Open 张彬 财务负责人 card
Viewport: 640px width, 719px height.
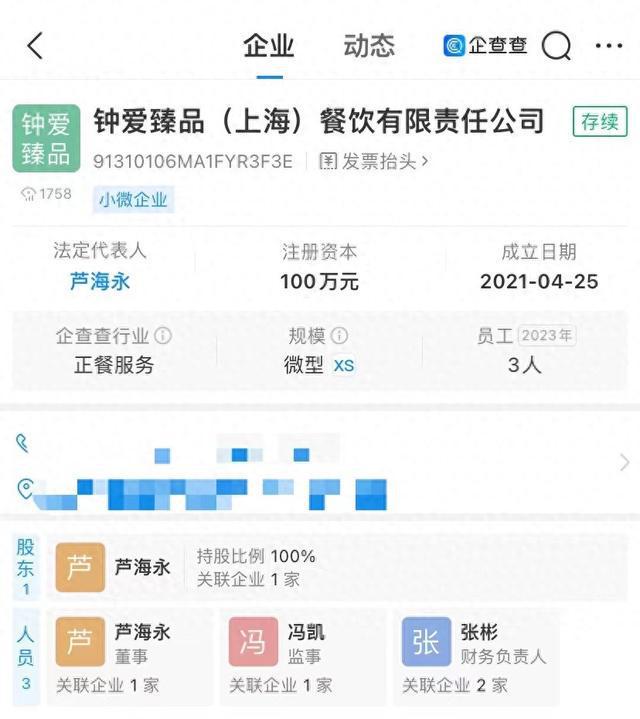tap(480, 656)
